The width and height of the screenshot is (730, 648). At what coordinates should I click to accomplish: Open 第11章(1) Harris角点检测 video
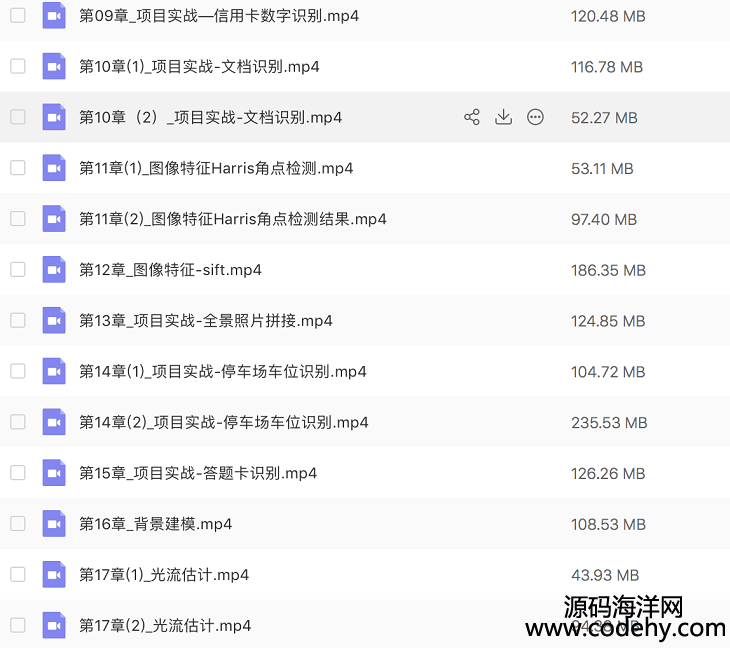216,168
